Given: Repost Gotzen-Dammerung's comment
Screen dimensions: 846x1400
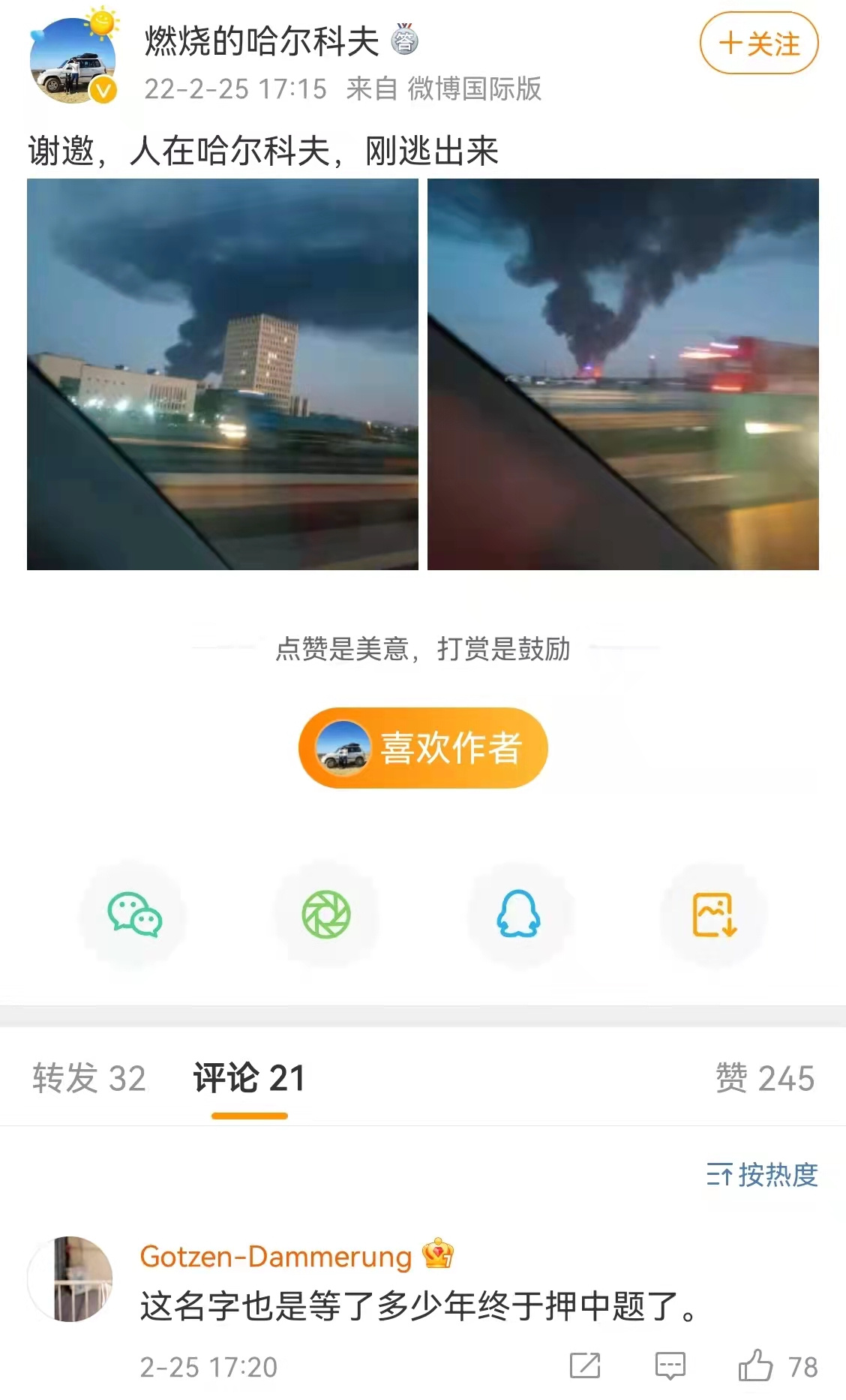Looking at the screenshot, I should [585, 1366].
